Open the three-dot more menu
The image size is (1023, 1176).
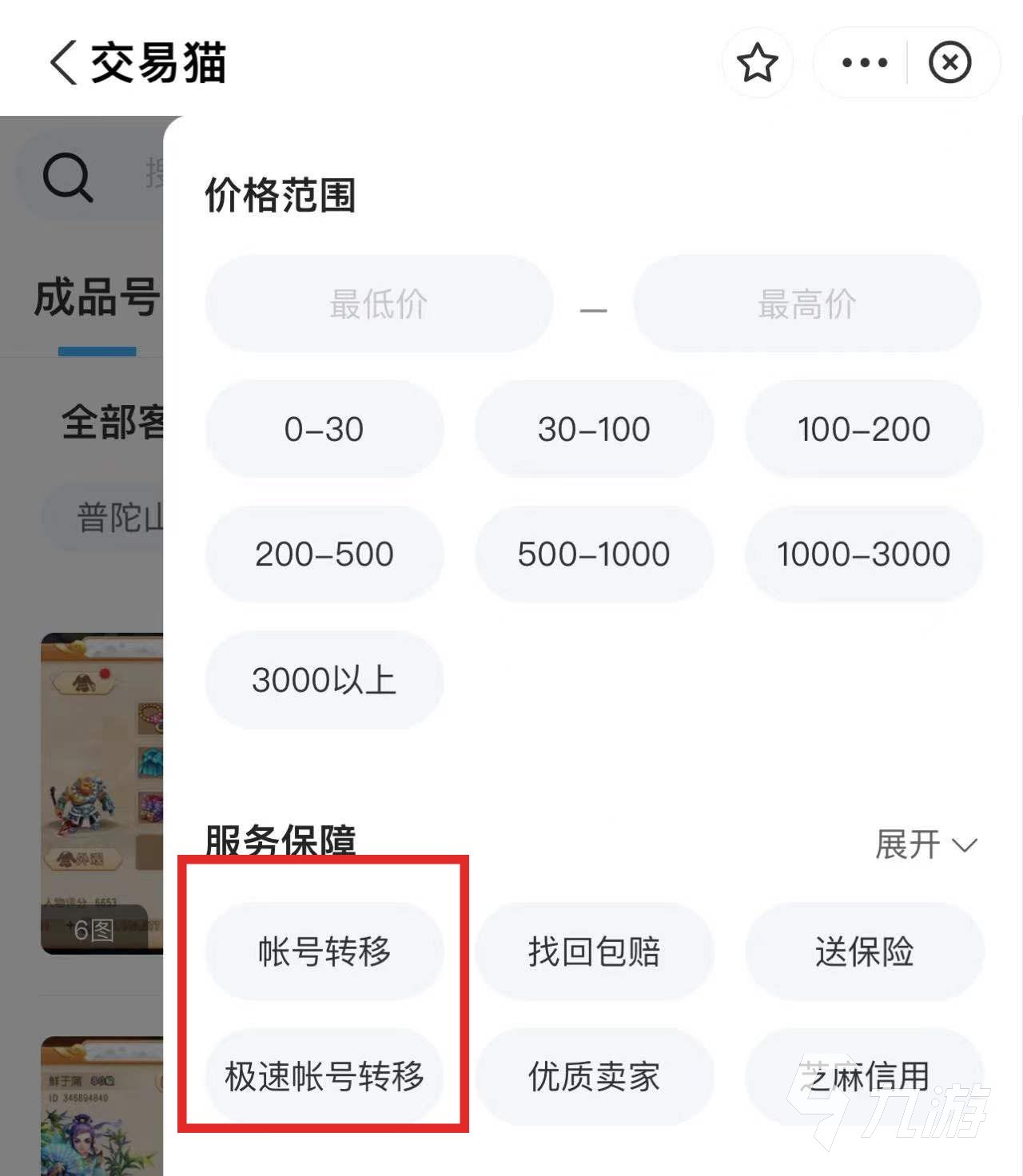click(864, 63)
